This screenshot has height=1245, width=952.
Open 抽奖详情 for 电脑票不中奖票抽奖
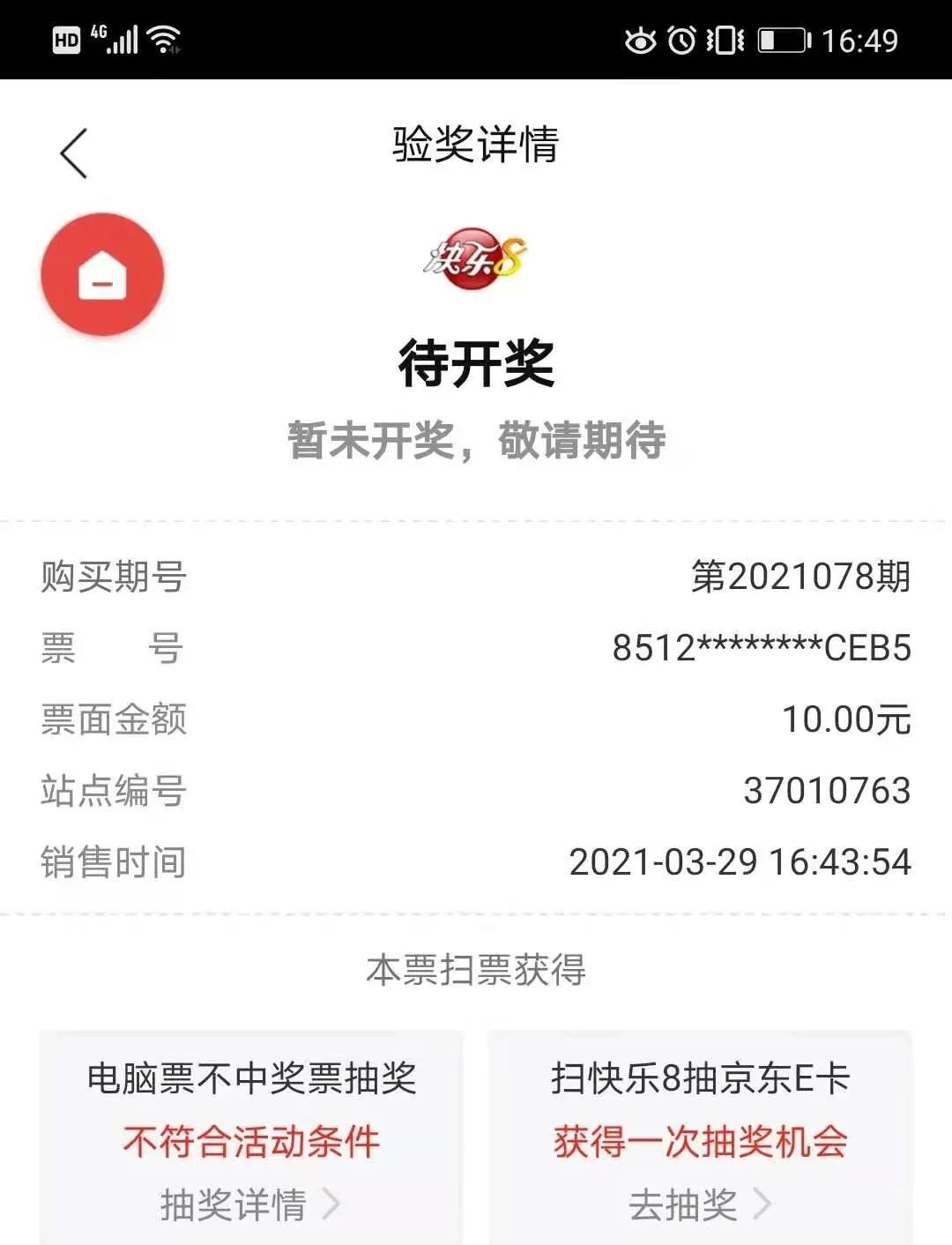[x=249, y=1204]
